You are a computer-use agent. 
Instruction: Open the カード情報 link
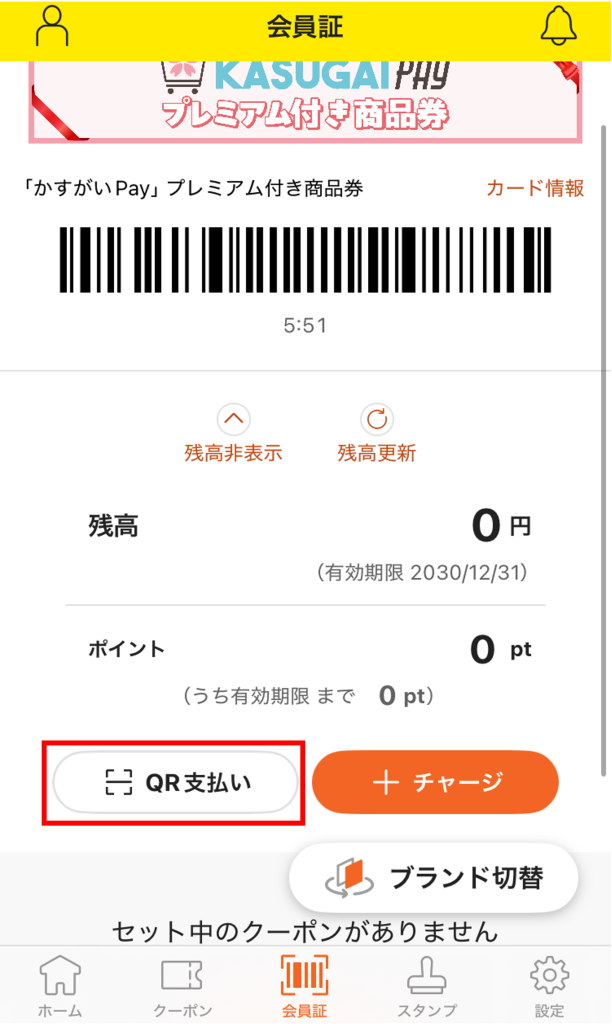pyautogui.click(x=535, y=188)
